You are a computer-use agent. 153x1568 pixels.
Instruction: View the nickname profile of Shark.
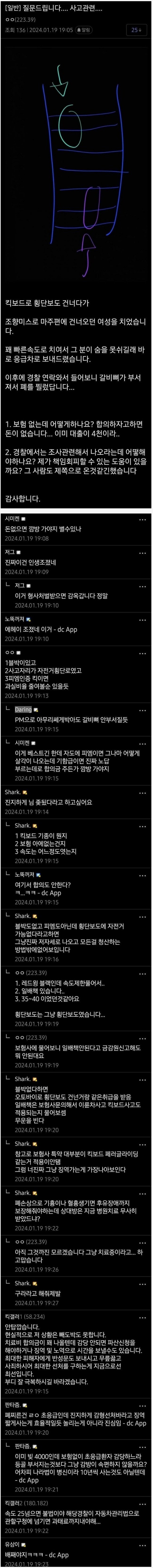click(12, 793)
